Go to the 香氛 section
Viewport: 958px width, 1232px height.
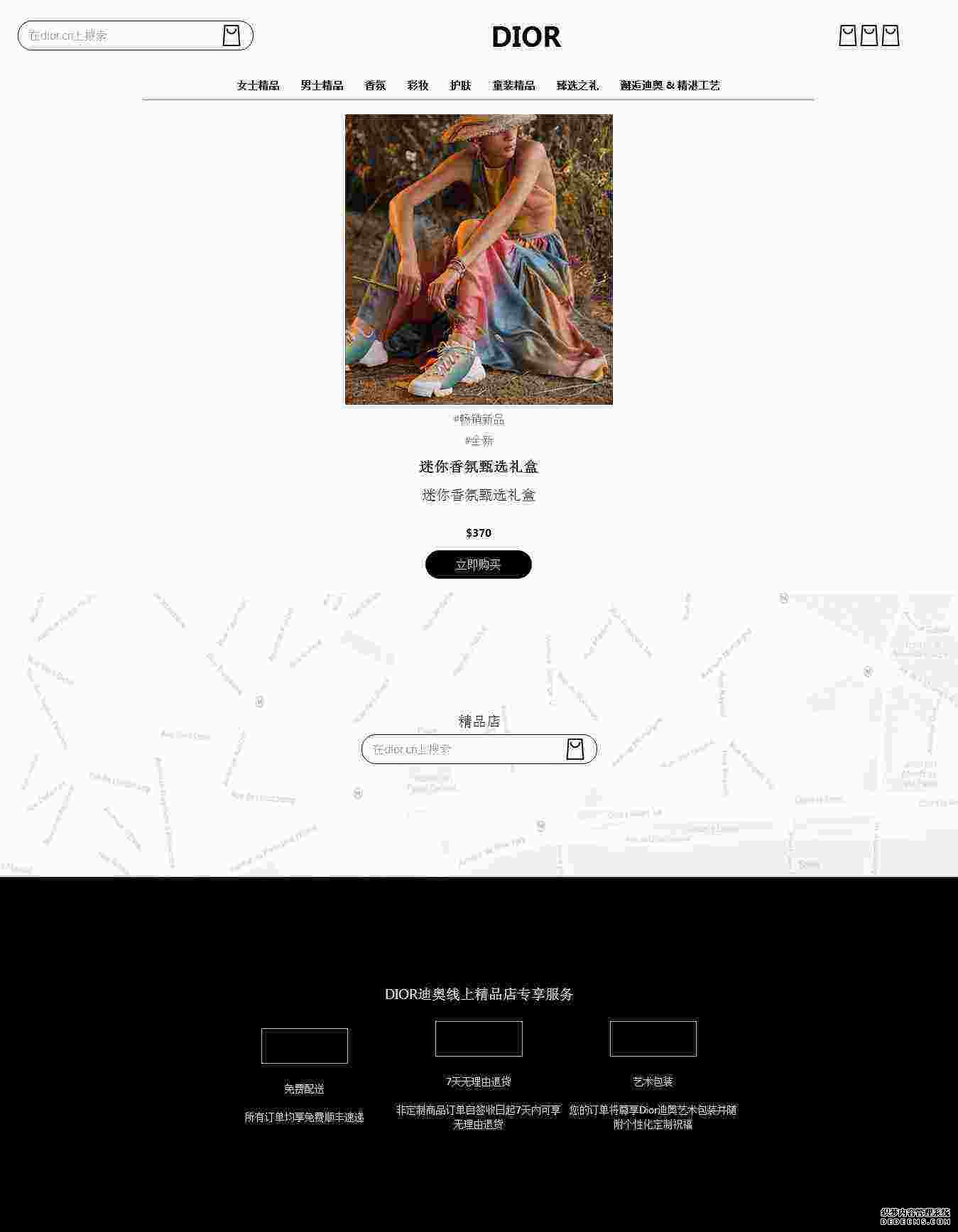point(375,85)
